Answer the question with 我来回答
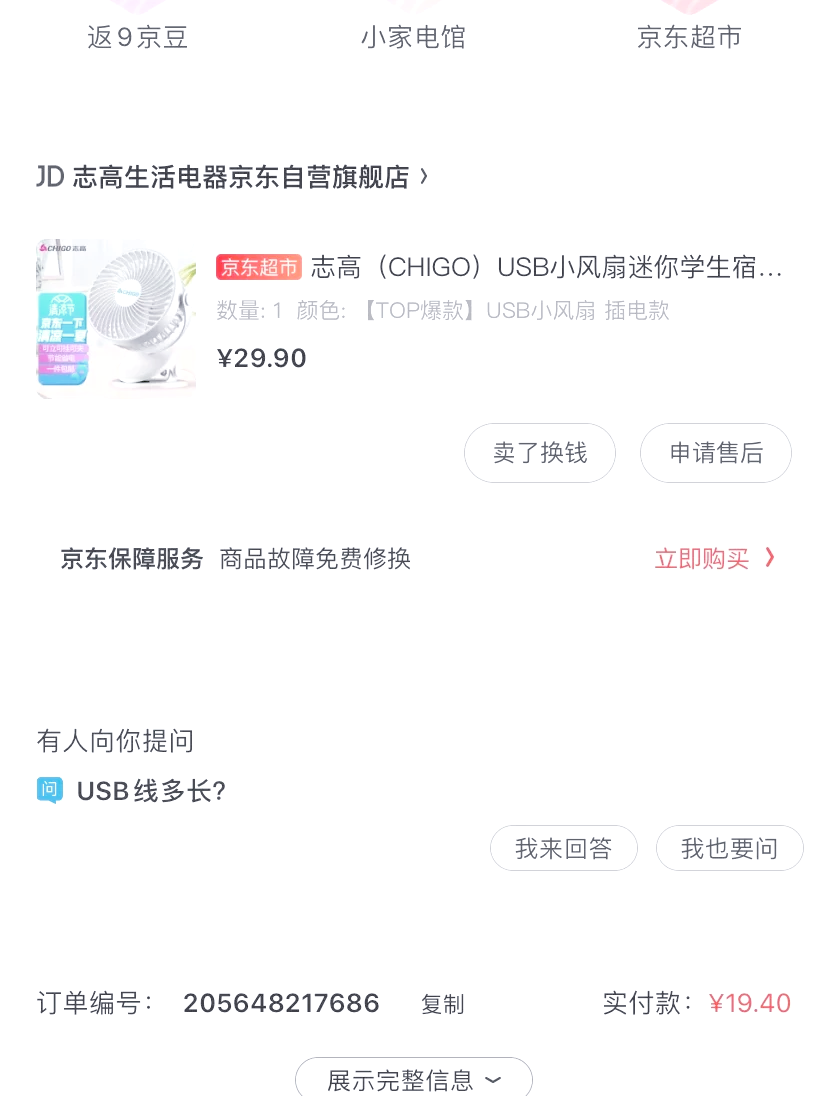828x1096 pixels. [x=563, y=849]
